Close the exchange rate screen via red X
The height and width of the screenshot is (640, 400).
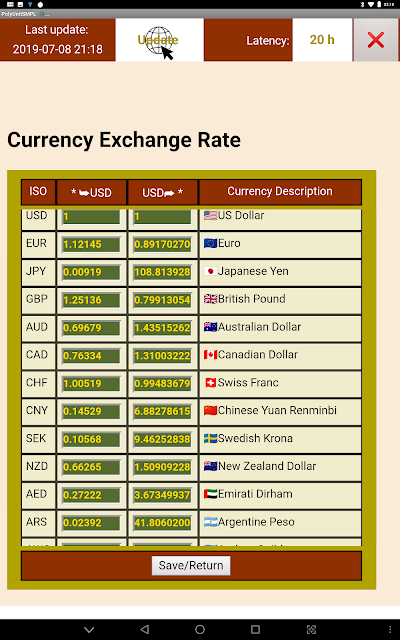(376, 40)
